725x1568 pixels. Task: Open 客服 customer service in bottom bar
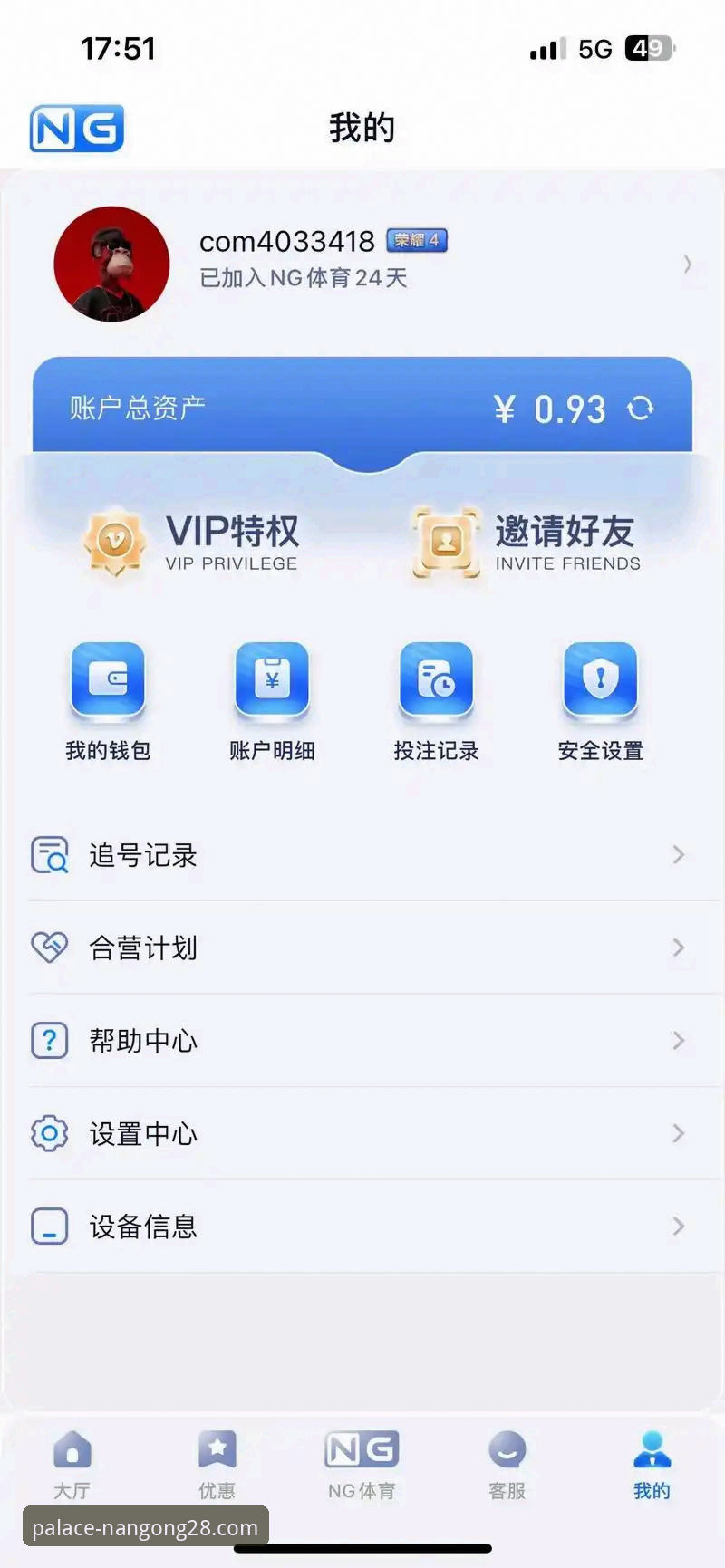(507, 1458)
